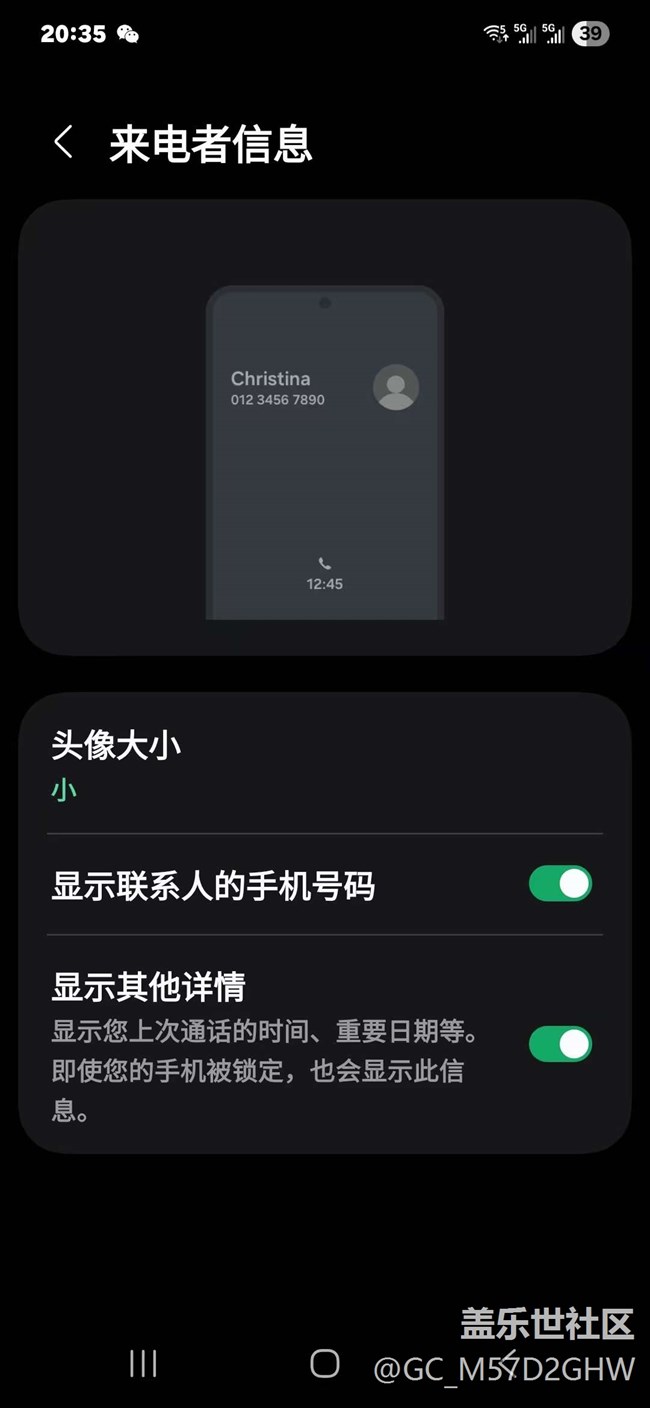
Task: Turn off 显示联系人的手机号码
Action: pyautogui.click(x=560, y=884)
